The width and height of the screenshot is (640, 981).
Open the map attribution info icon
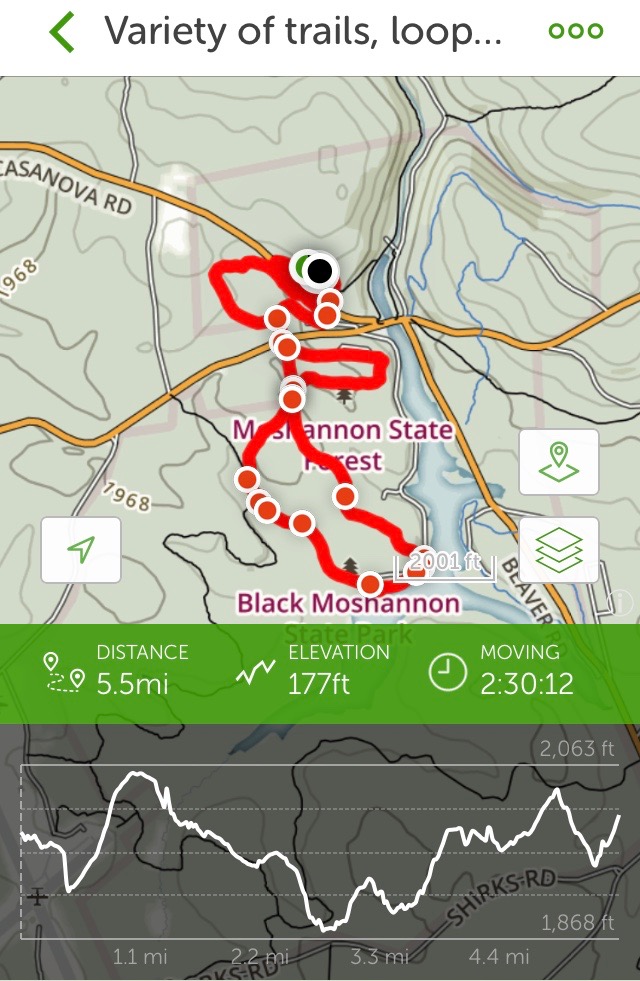pyautogui.click(x=619, y=602)
